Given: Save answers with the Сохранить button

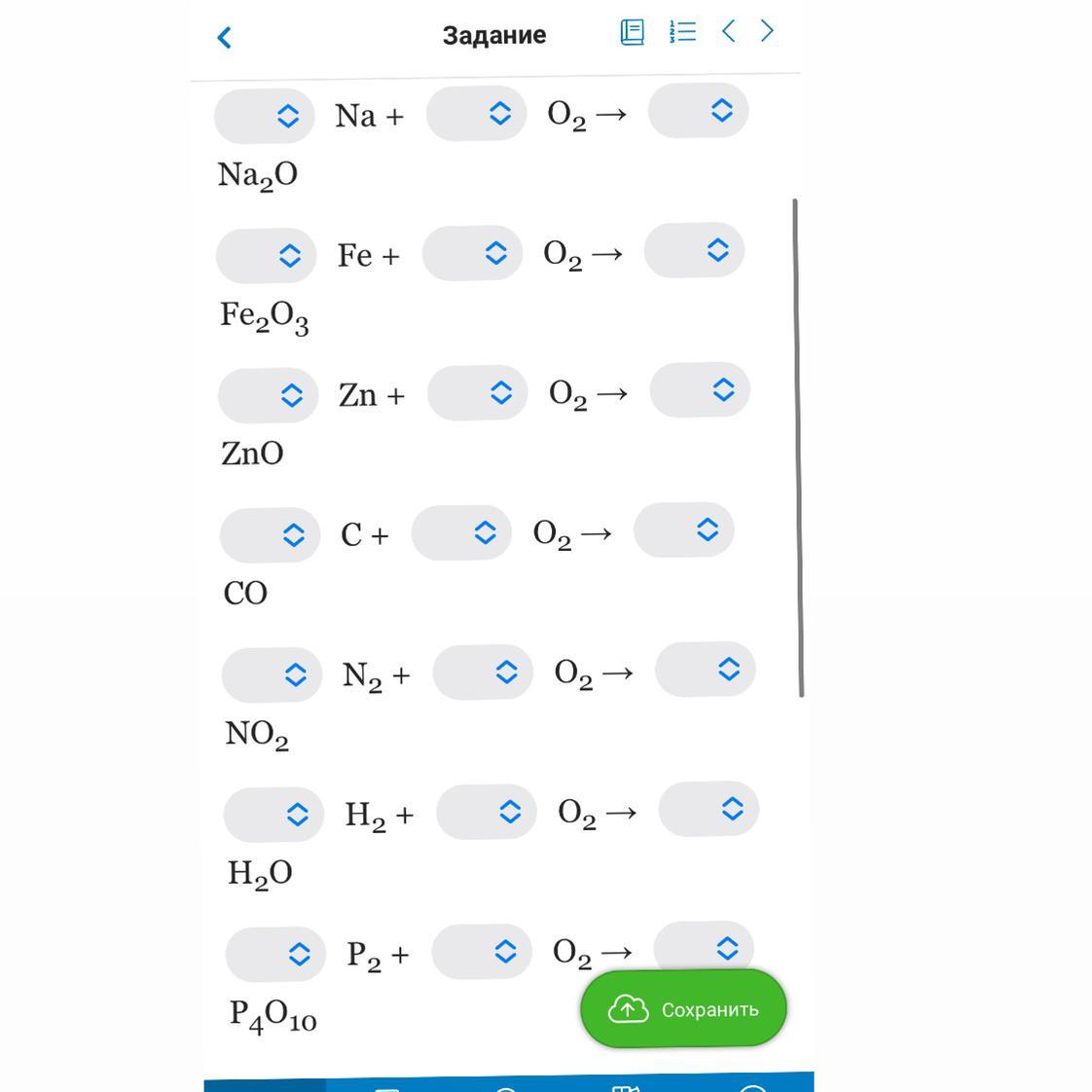Looking at the screenshot, I should [x=683, y=1009].
